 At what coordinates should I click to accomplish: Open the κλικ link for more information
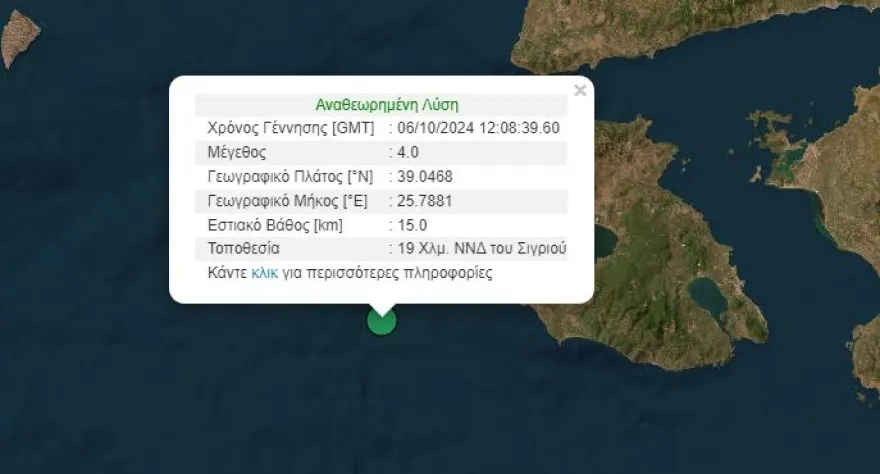pyautogui.click(x=265, y=272)
